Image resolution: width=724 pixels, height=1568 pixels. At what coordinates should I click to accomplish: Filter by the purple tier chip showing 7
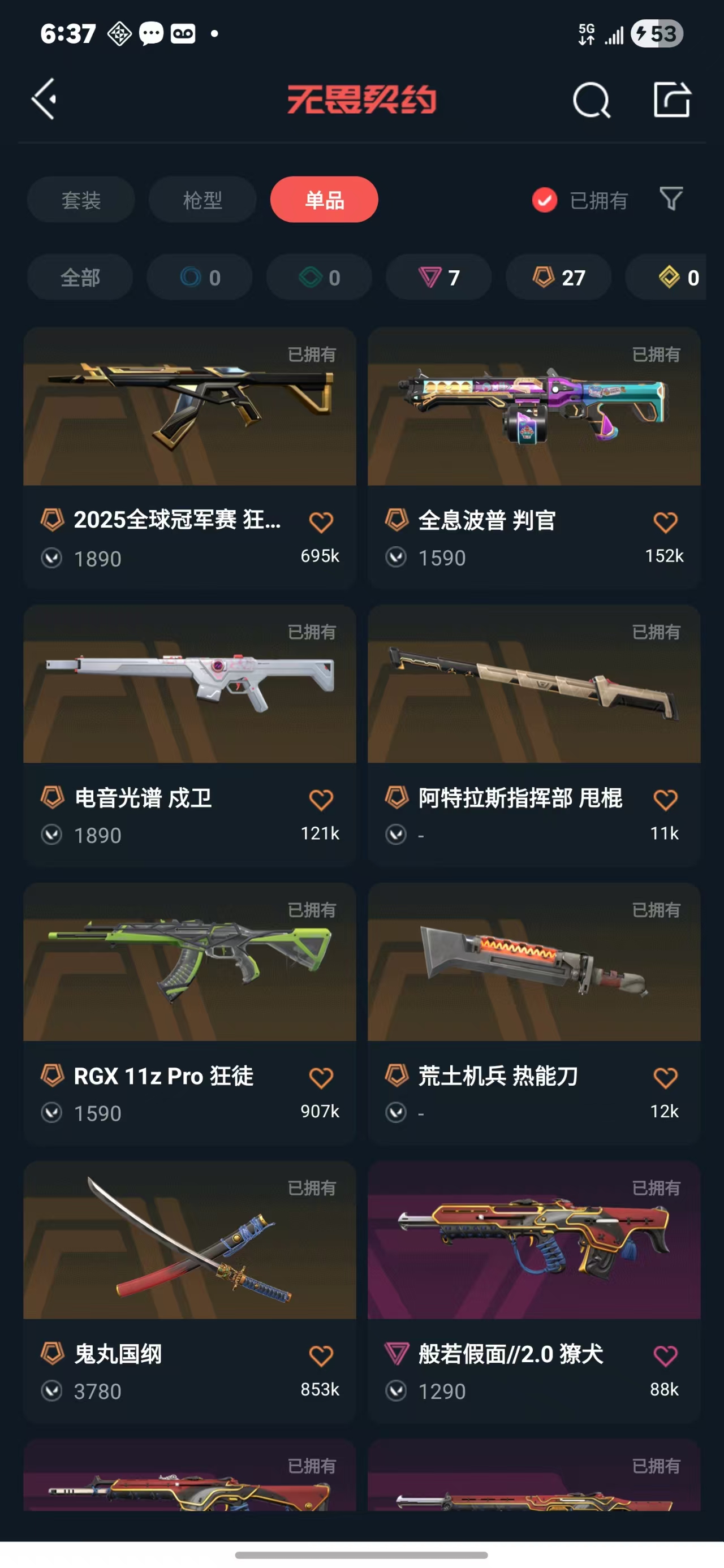pyautogui.click(x=438, y=278)
